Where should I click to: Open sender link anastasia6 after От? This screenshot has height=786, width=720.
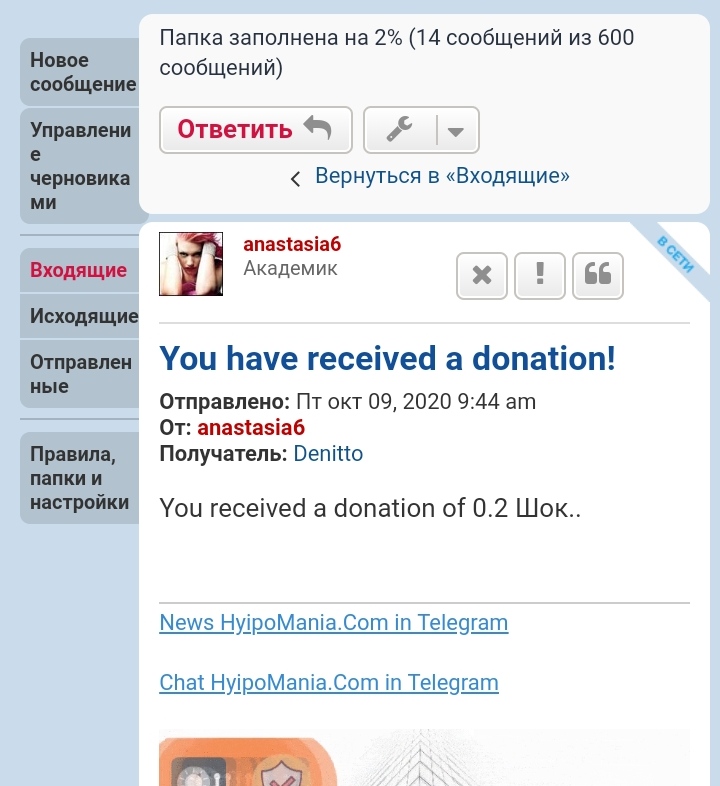pyautogui.click(x=250, y=428)
